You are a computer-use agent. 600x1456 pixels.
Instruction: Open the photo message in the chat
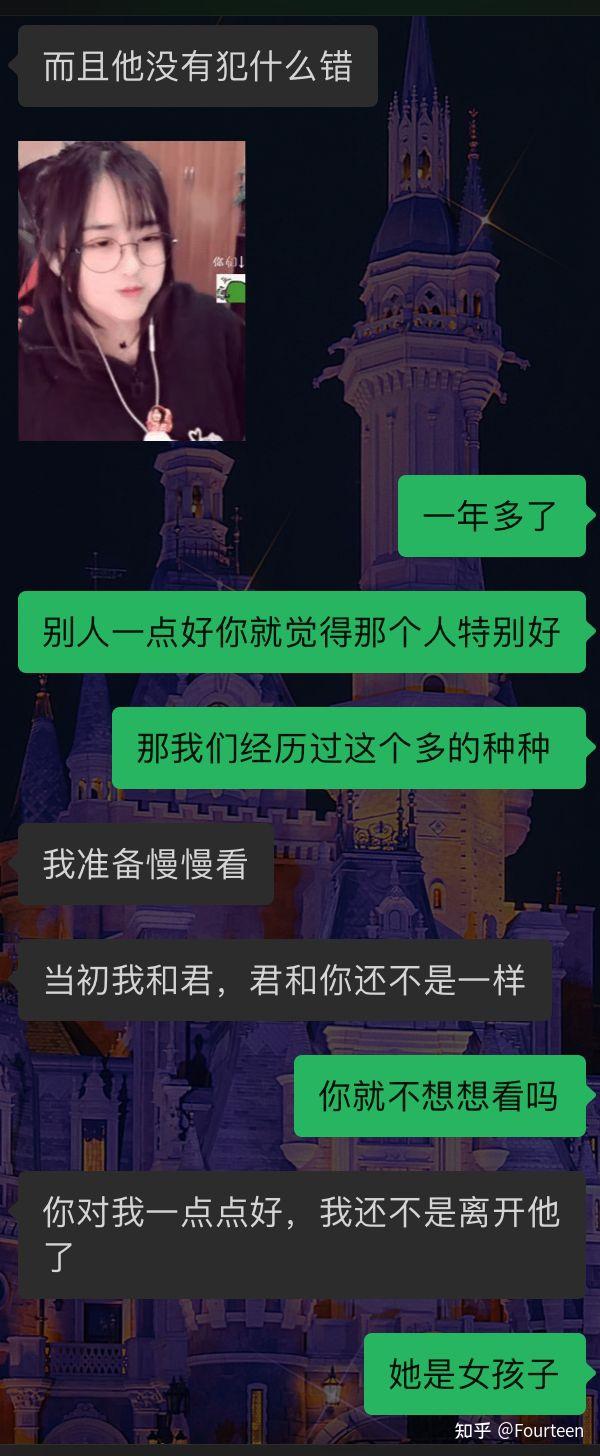(x=131, y=290)
